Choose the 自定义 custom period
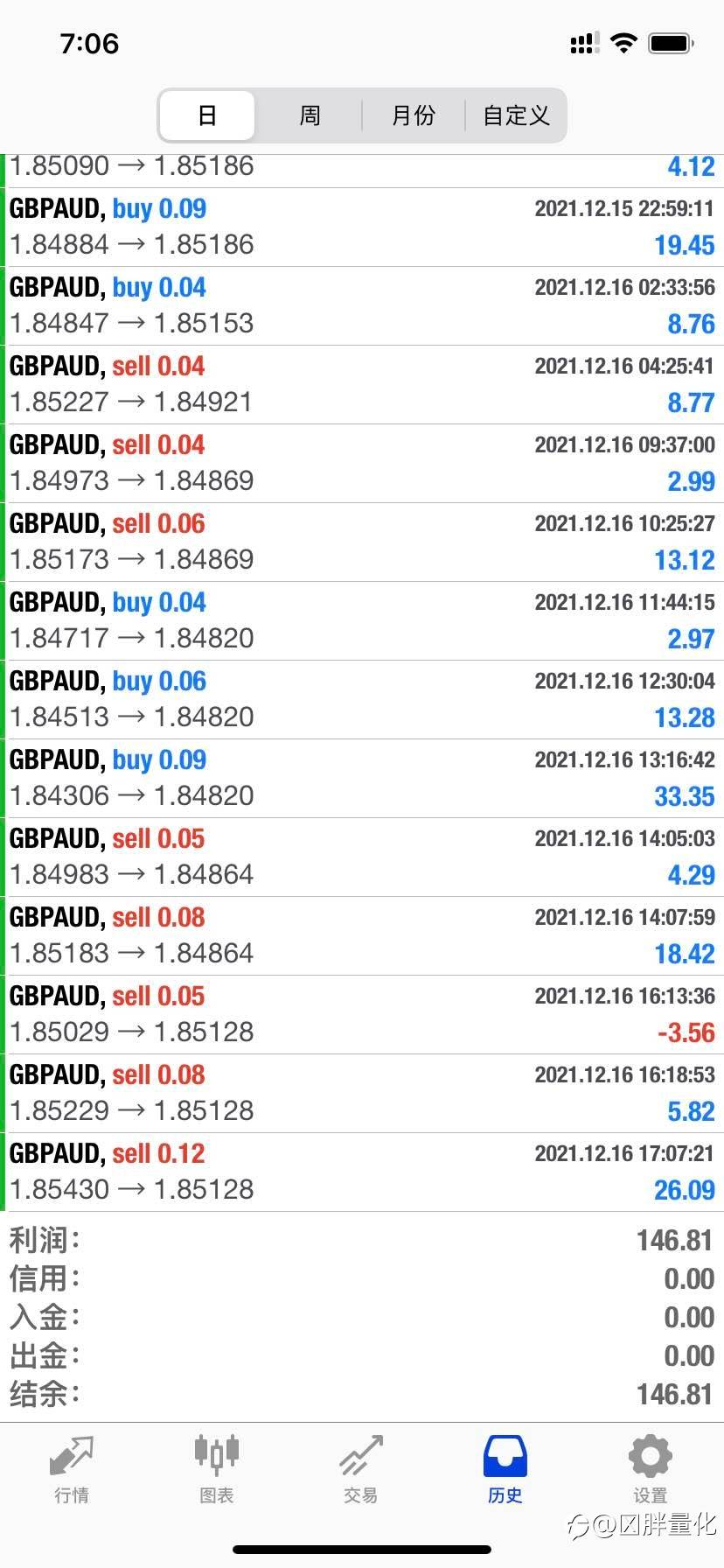 (x=516, y=115)
